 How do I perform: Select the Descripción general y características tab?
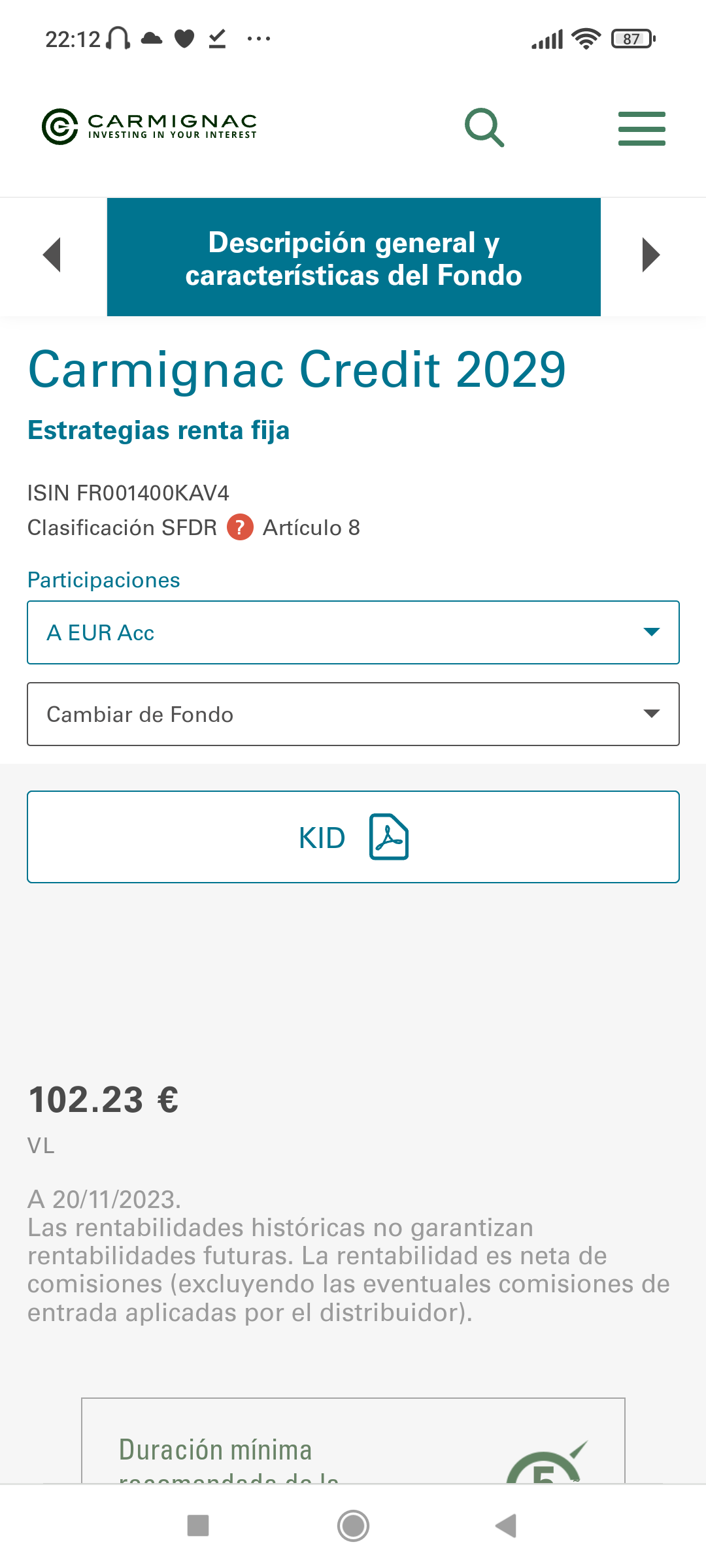tap(354, 257)
